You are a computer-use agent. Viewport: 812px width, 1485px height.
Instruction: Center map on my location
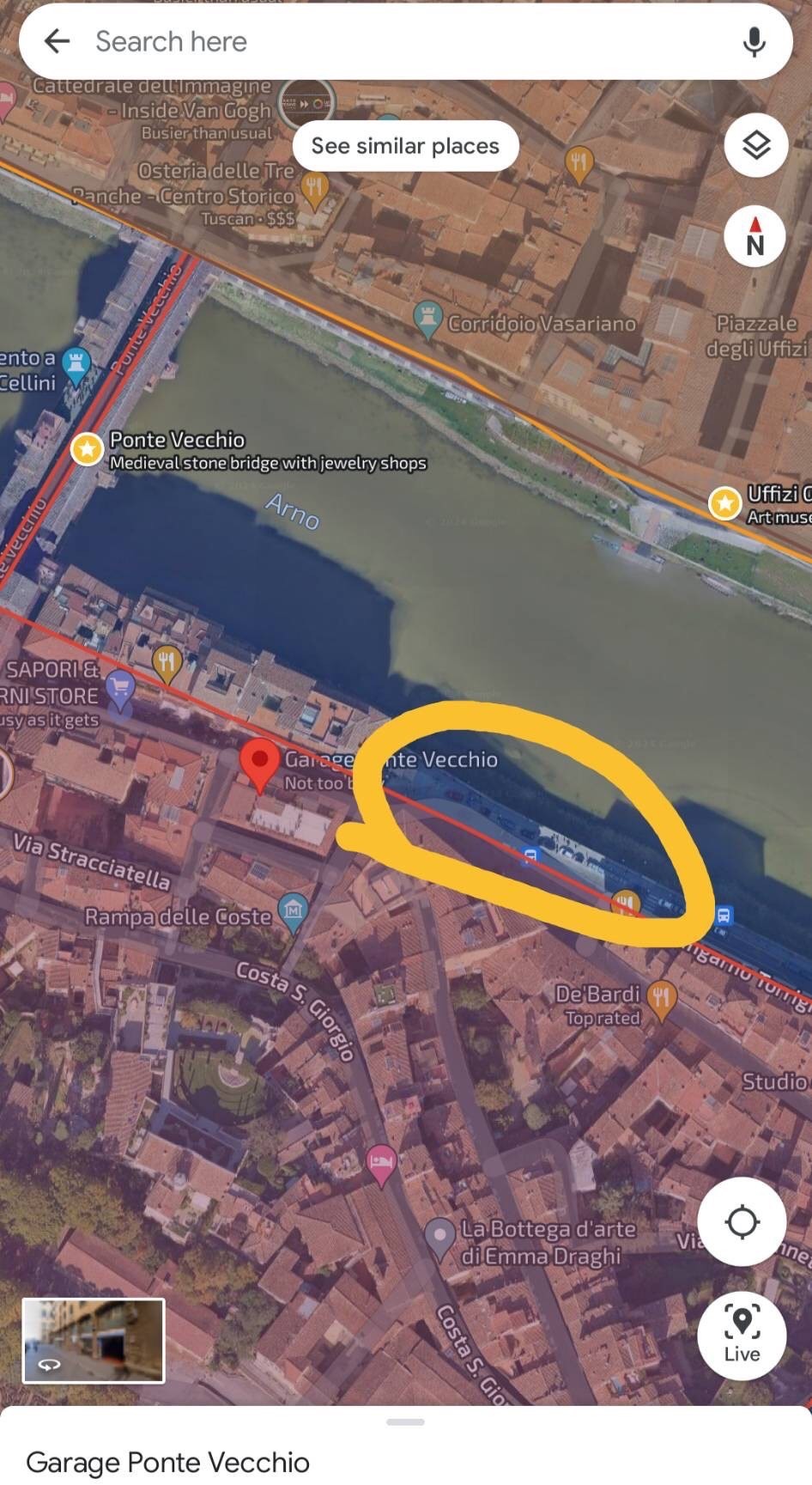[x=742, y=1221]
